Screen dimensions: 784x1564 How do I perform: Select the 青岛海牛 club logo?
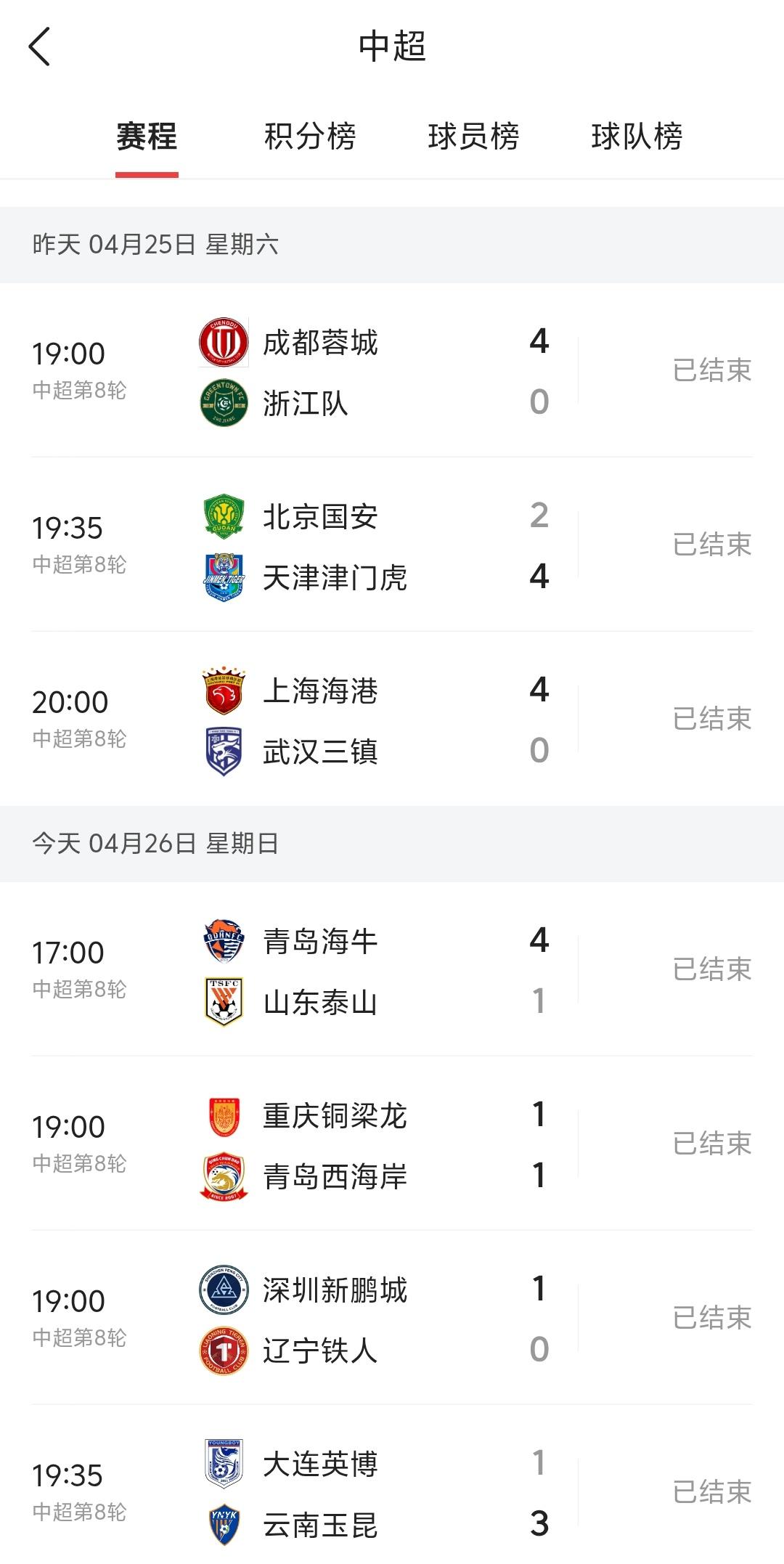point(221,940)
